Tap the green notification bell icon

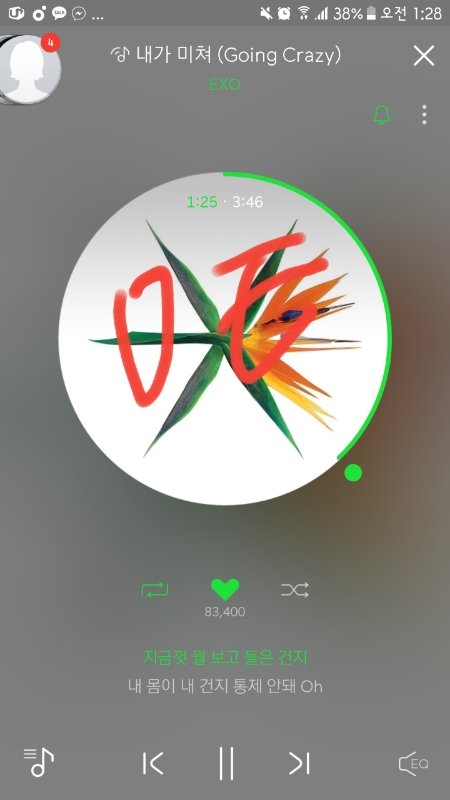point(382,115)
